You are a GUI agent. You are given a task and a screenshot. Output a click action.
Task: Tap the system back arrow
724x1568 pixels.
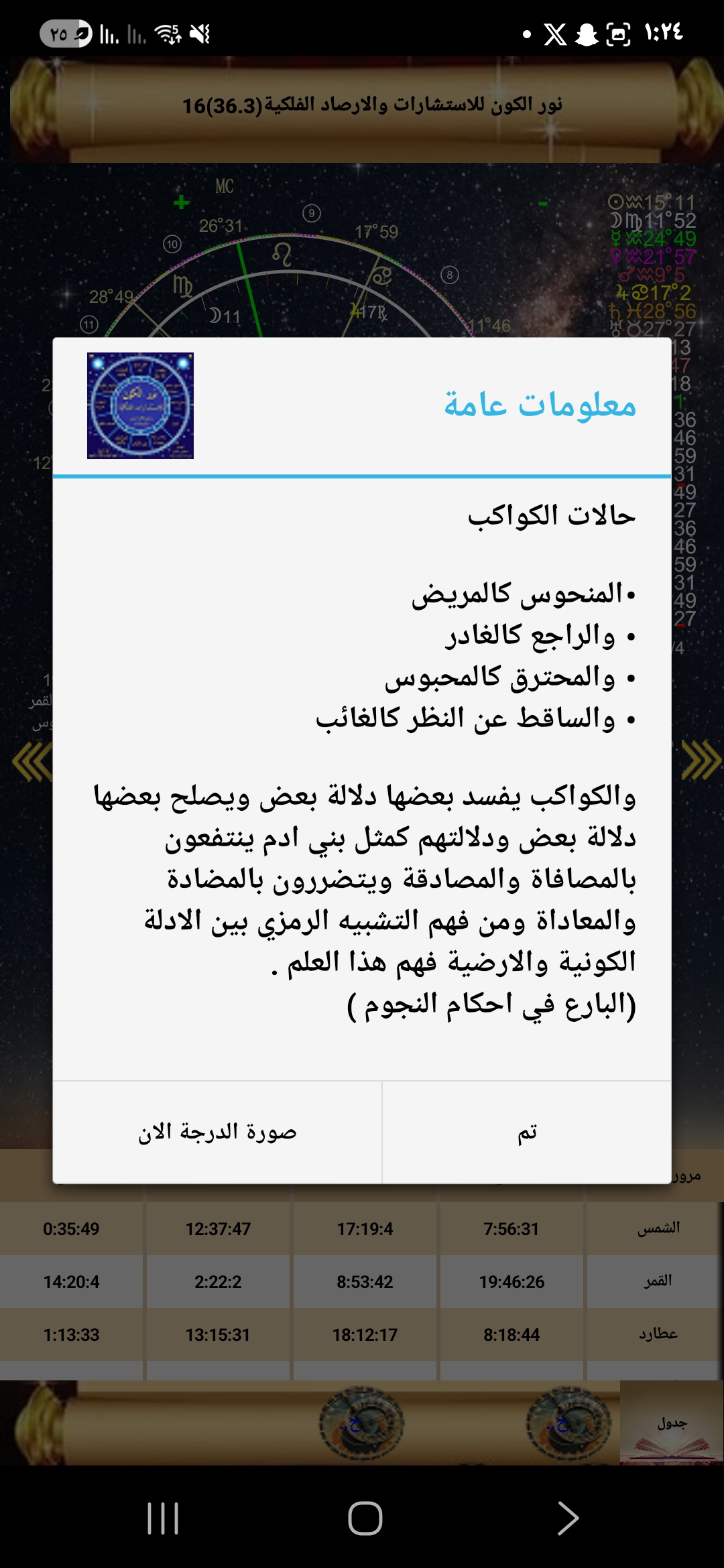click(x=567, y=1518)
